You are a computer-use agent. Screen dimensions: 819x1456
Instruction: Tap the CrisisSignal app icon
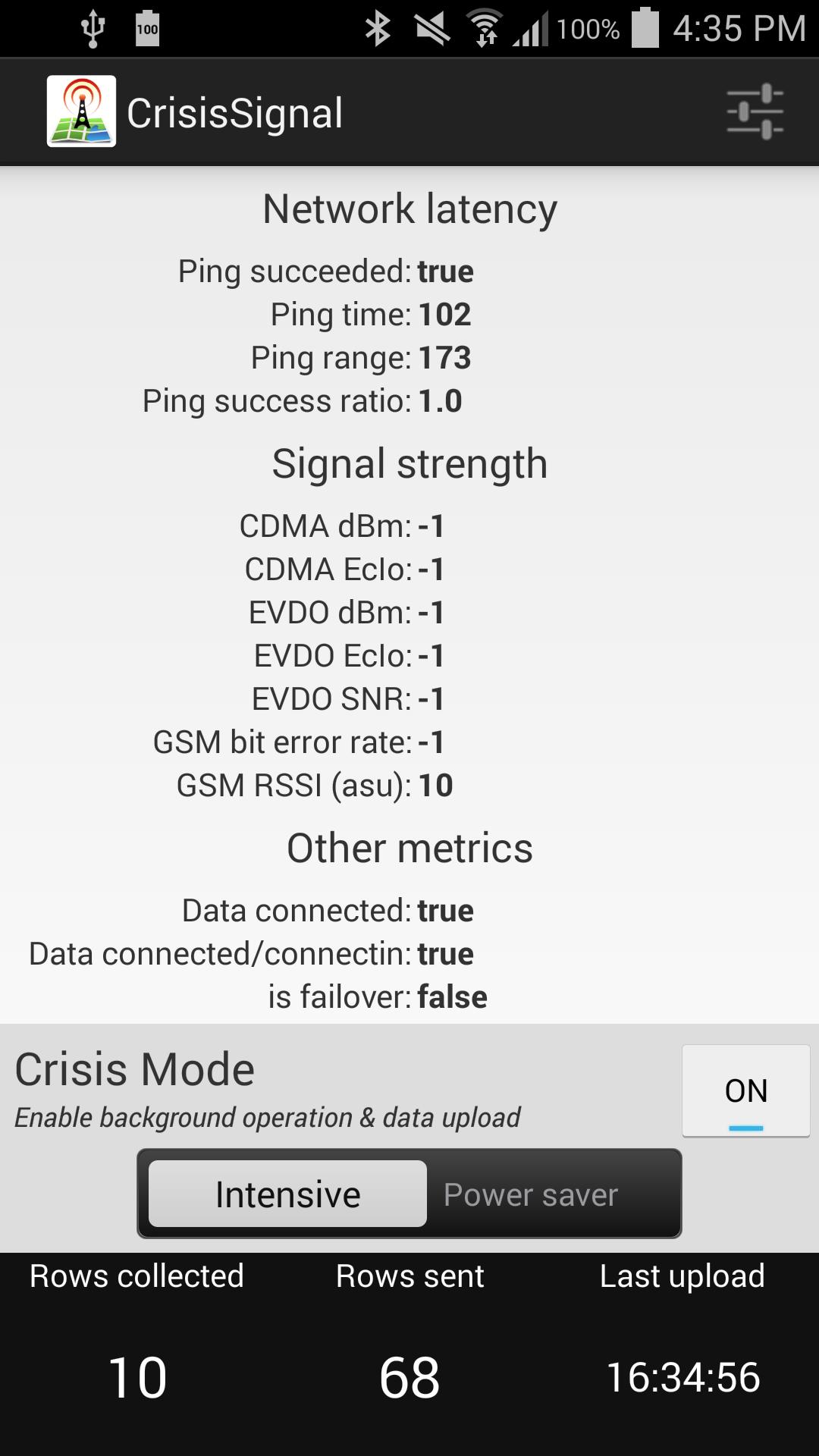tap(81, 111)
